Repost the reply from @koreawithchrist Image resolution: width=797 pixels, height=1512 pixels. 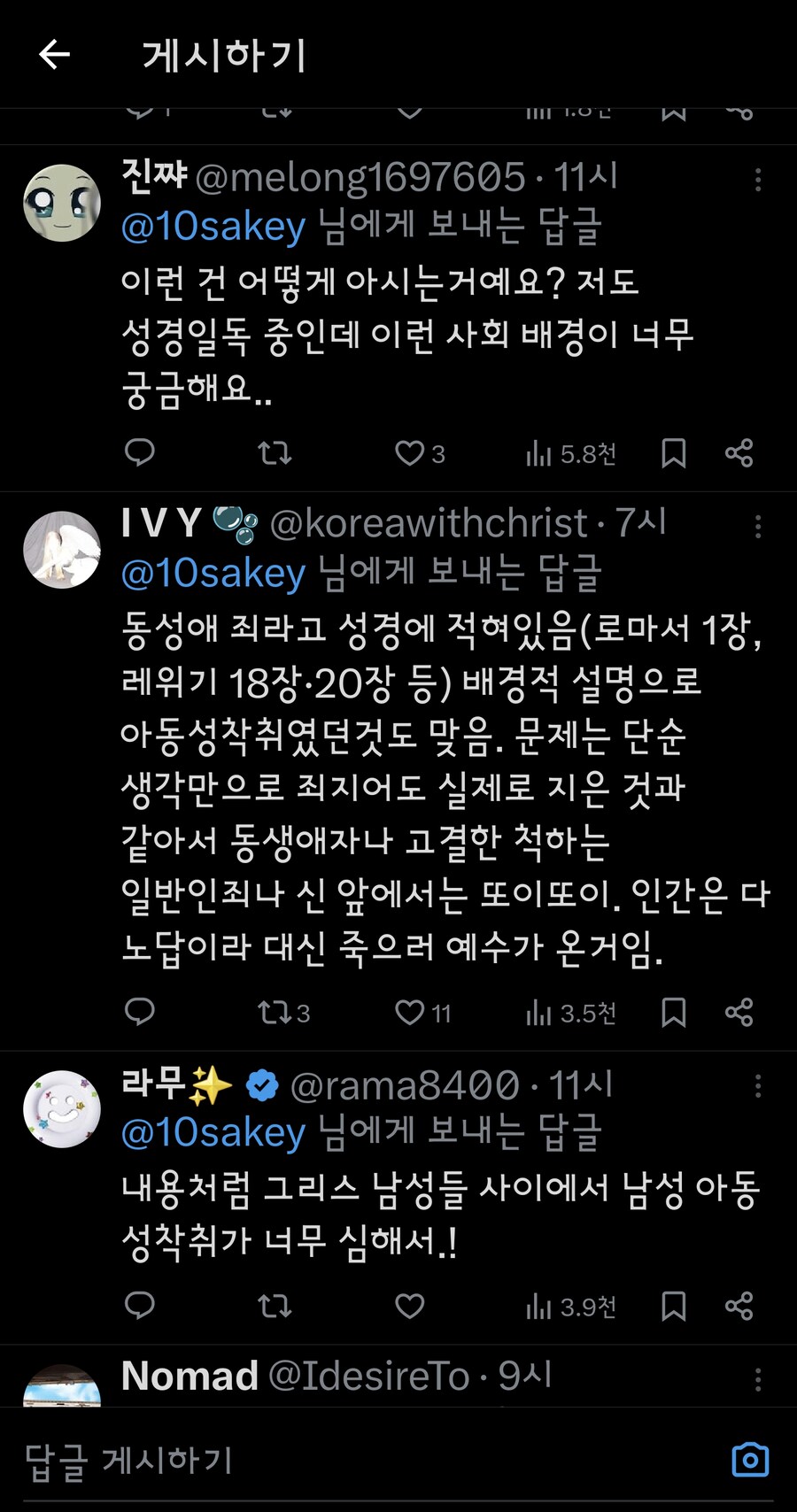(275, 1012)
